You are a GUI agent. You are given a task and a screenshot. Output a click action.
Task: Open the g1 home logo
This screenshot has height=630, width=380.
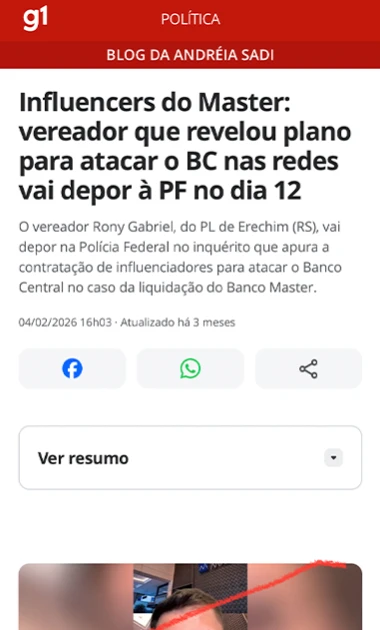35,19
